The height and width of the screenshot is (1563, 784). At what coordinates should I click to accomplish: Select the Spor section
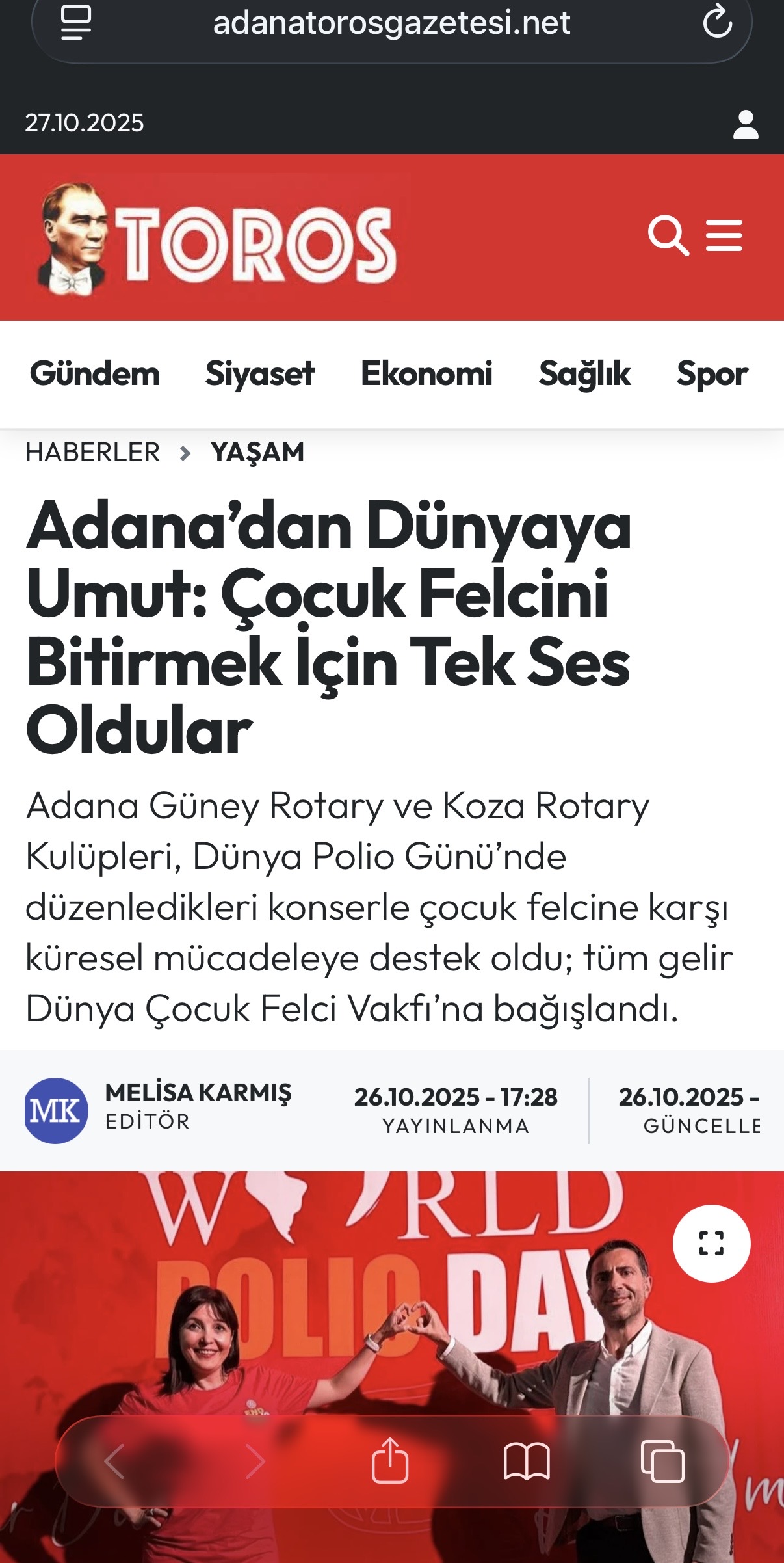(712, 374)
